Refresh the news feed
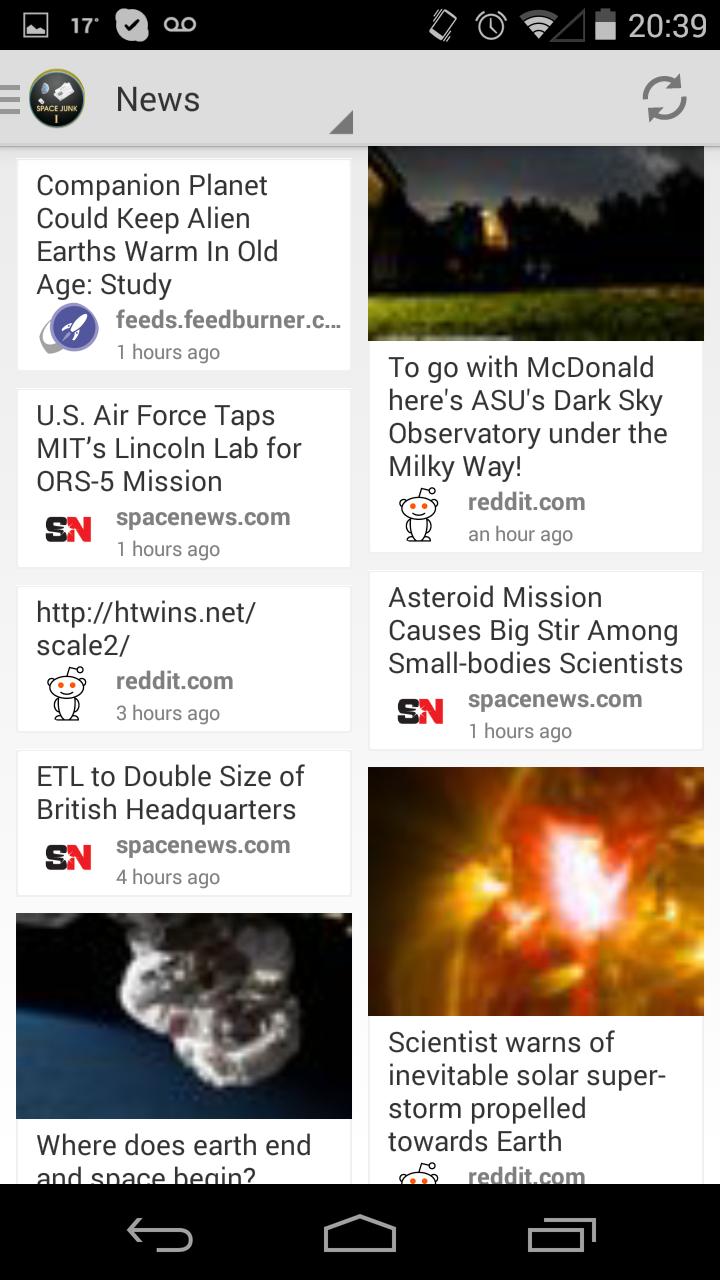 [663, 98]
